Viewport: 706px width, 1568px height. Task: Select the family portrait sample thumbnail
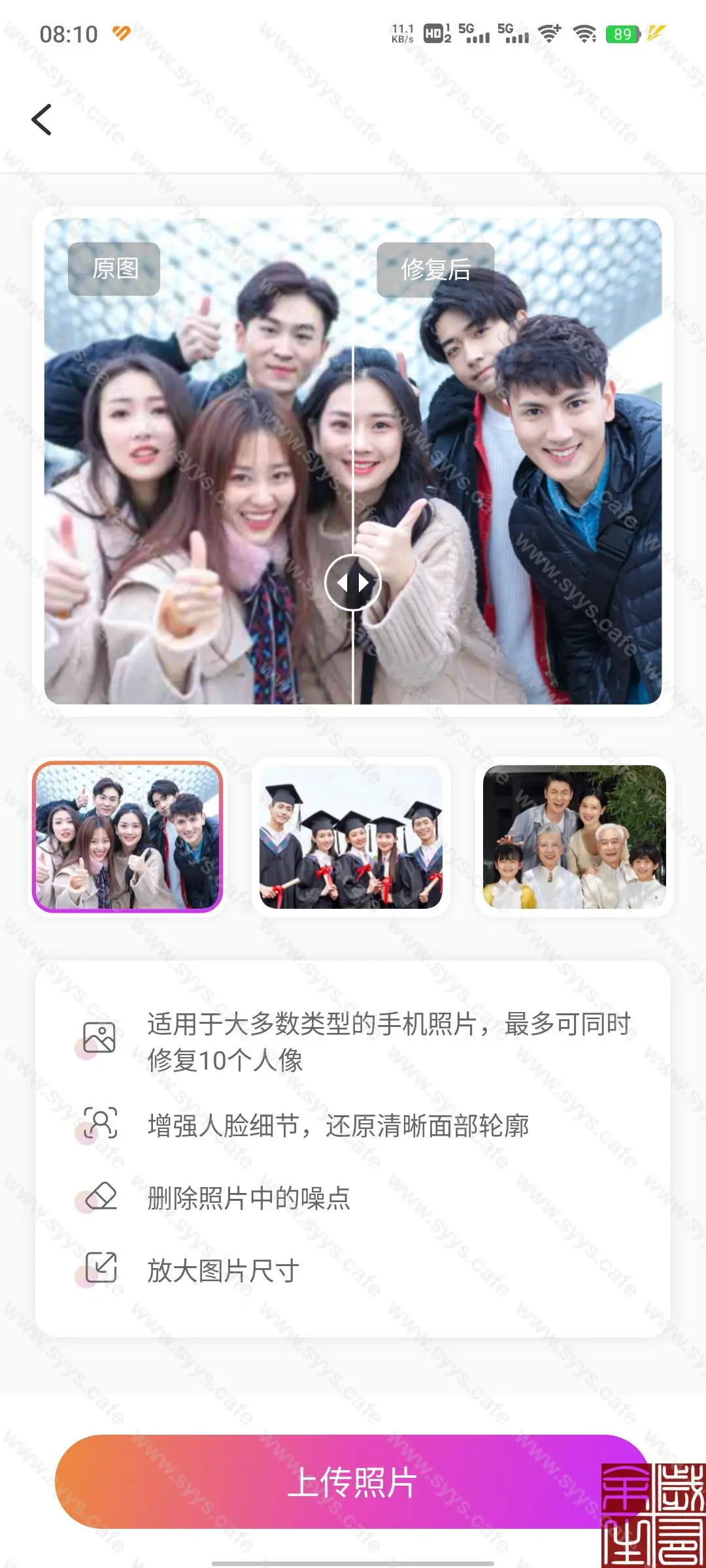574,837
